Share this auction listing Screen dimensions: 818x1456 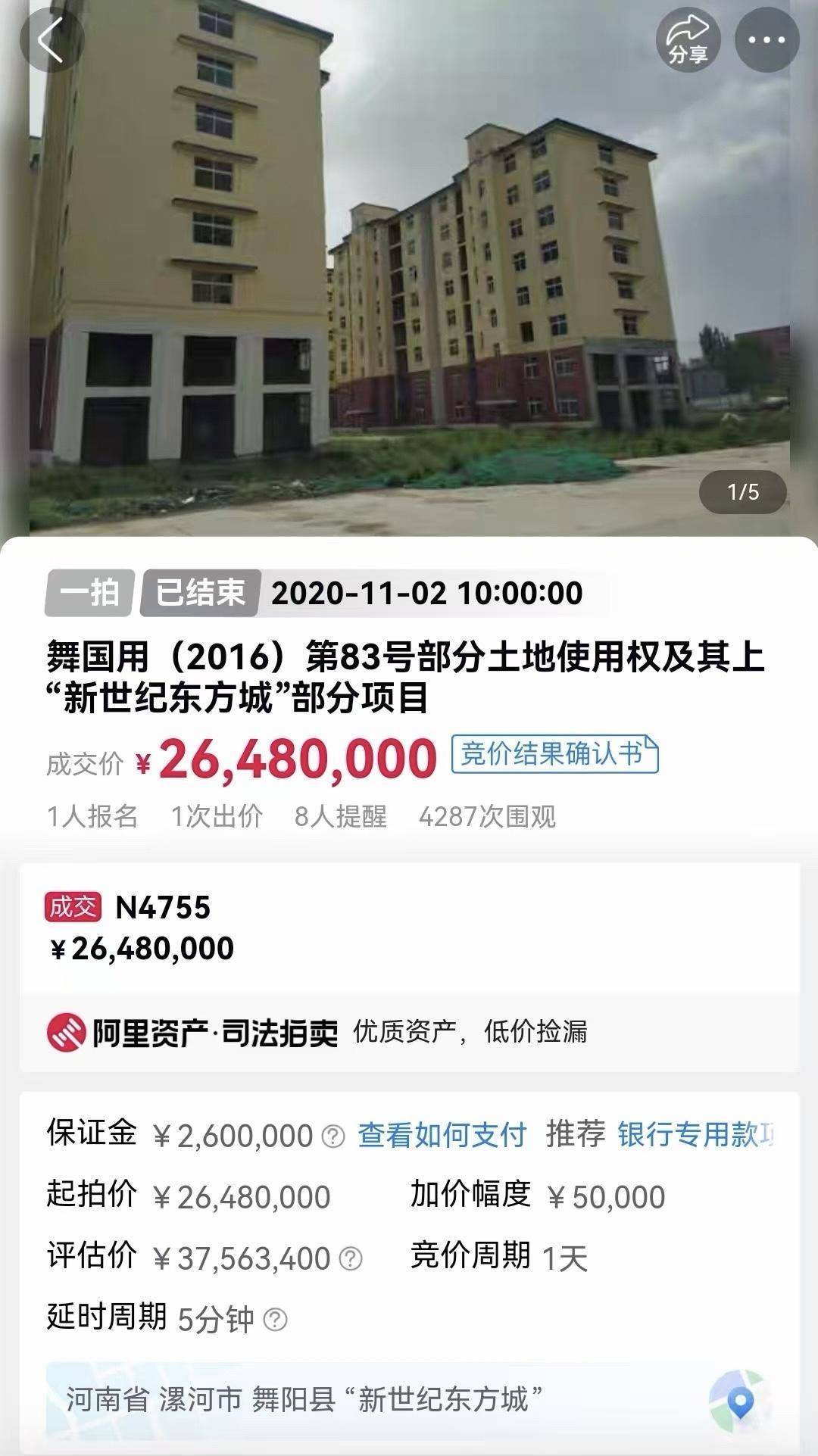[688, 39]
